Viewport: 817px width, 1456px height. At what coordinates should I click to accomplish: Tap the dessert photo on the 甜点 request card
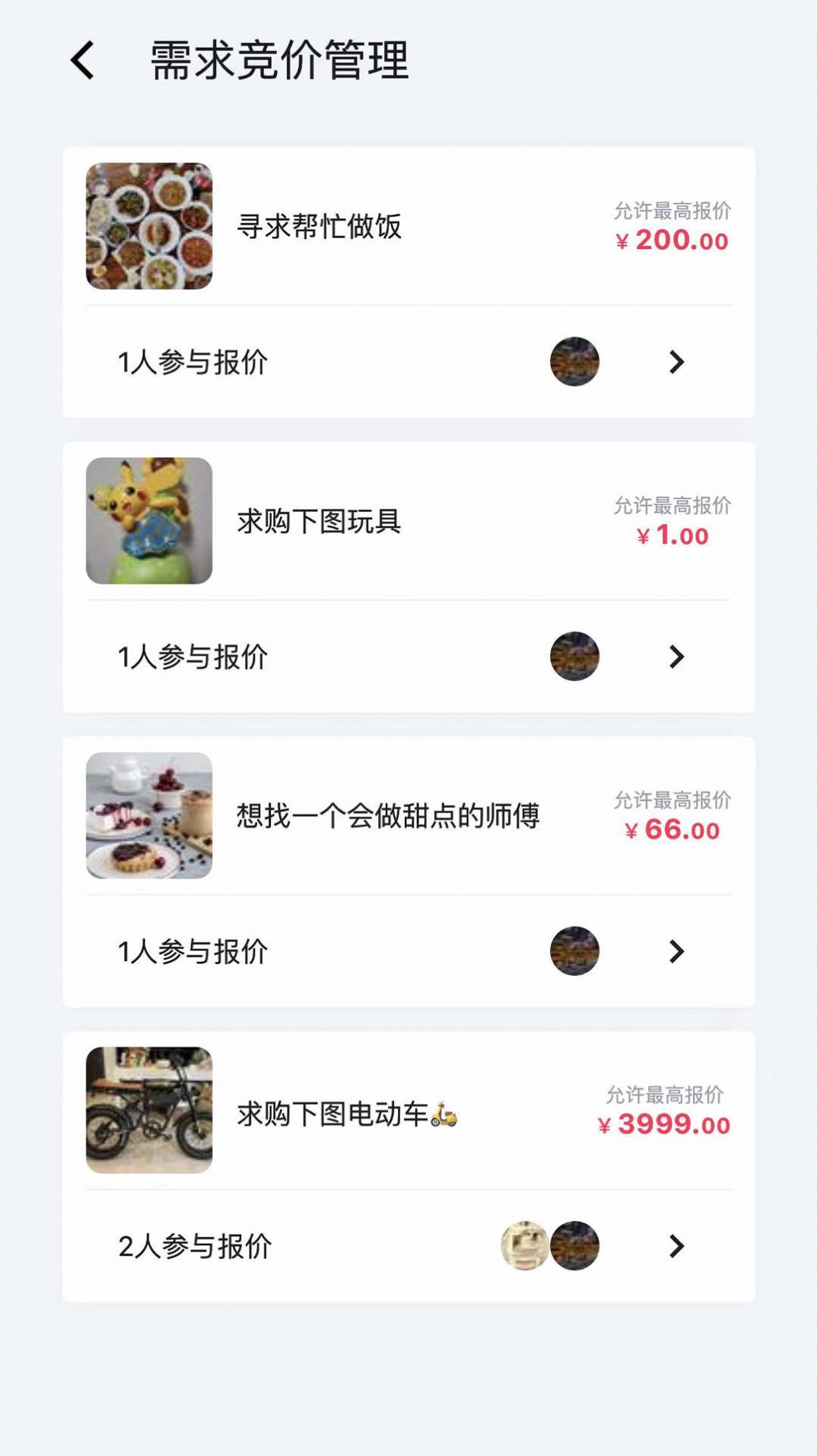[x=148, y=817]
